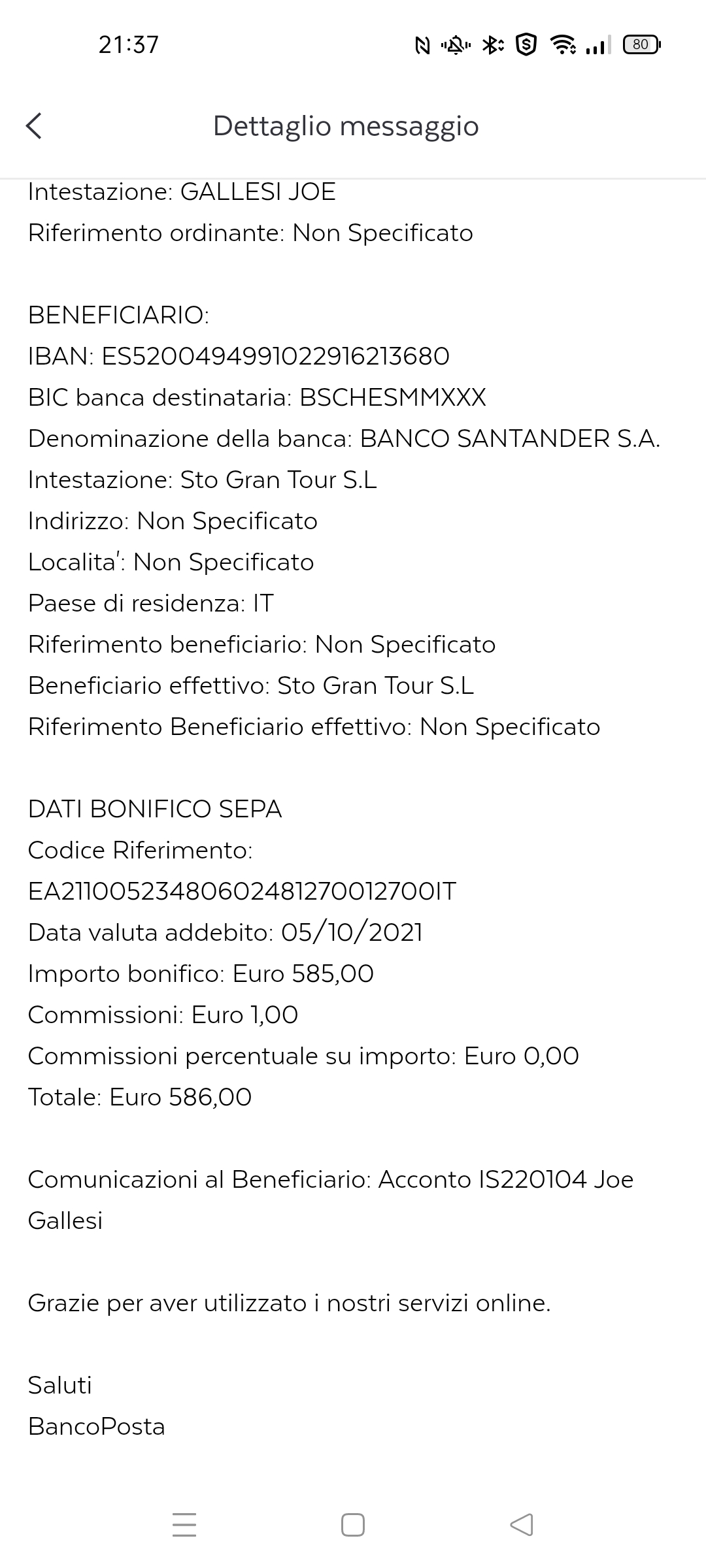
Task: Go back from Dettaglio messaggio
Action: coord(34,125)
